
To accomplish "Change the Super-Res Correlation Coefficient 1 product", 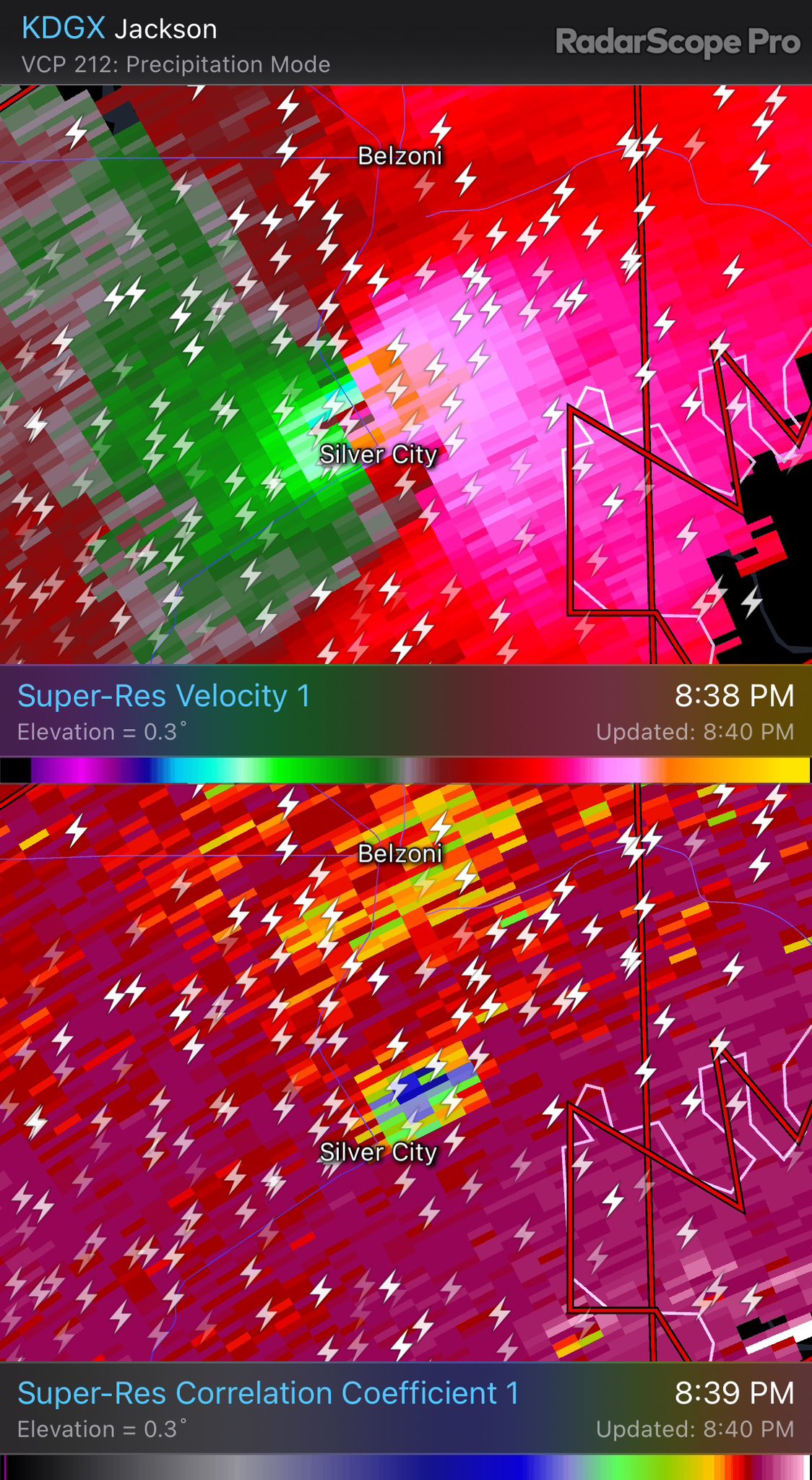I will (x=268, y=1393).
